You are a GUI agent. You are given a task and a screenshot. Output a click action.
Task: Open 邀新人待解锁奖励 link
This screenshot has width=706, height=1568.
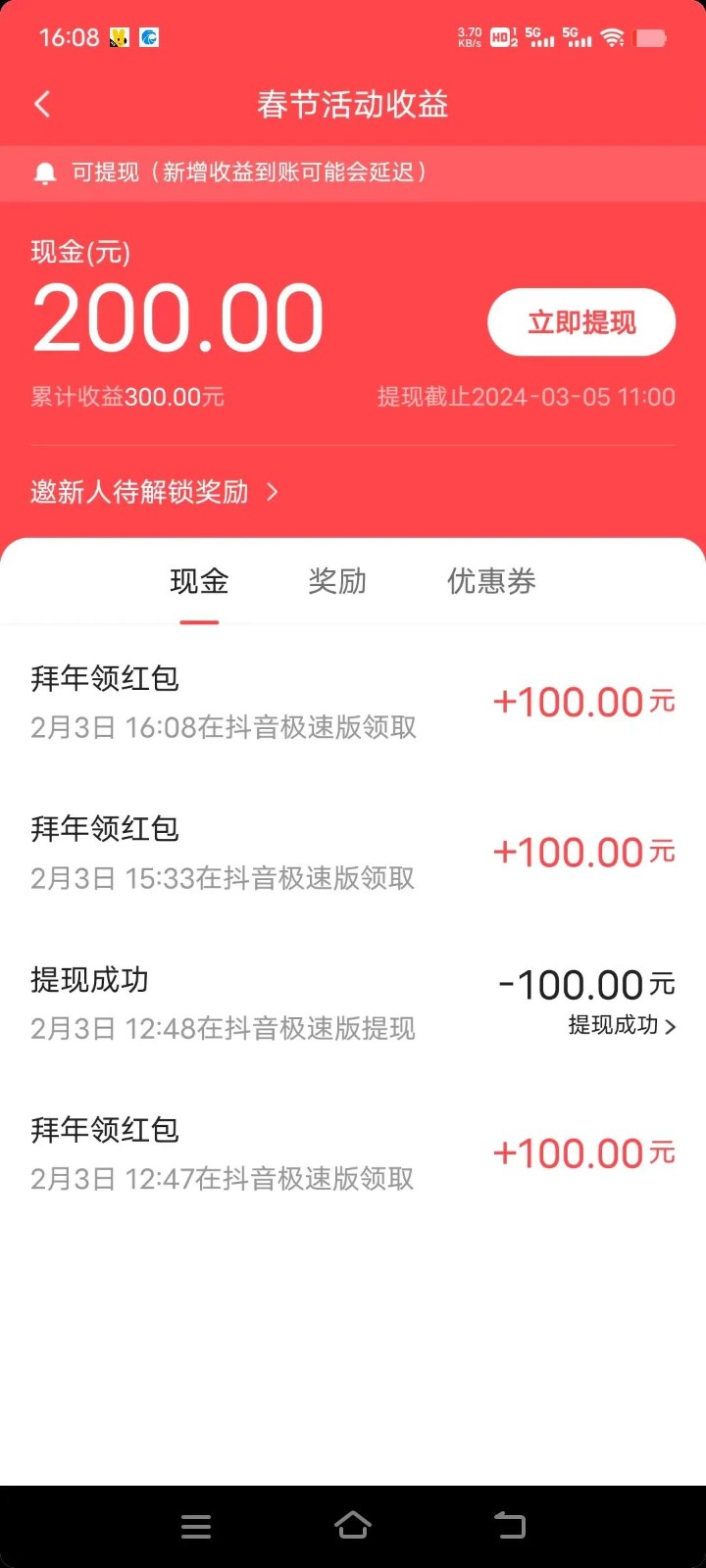coord(154,492)
